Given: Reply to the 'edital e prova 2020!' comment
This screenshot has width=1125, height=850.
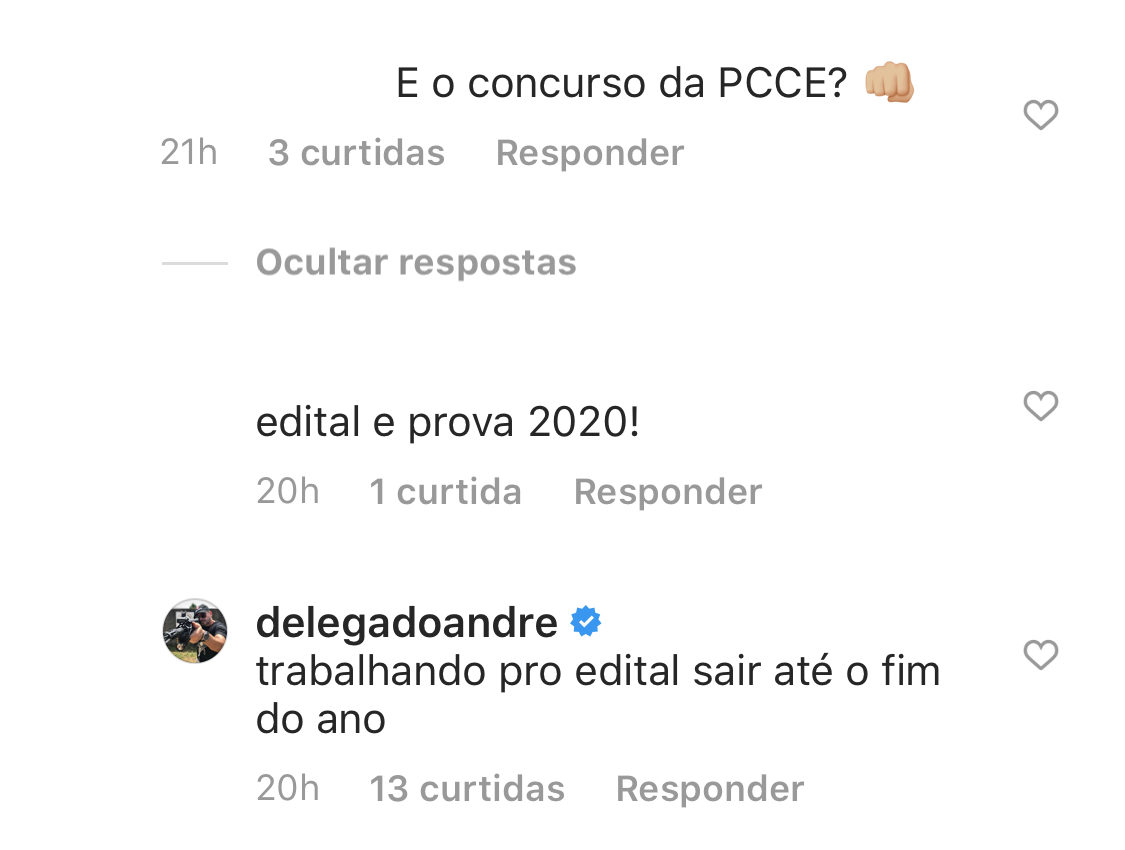Looking at the screenshot, I should click(x=667, y=492).
